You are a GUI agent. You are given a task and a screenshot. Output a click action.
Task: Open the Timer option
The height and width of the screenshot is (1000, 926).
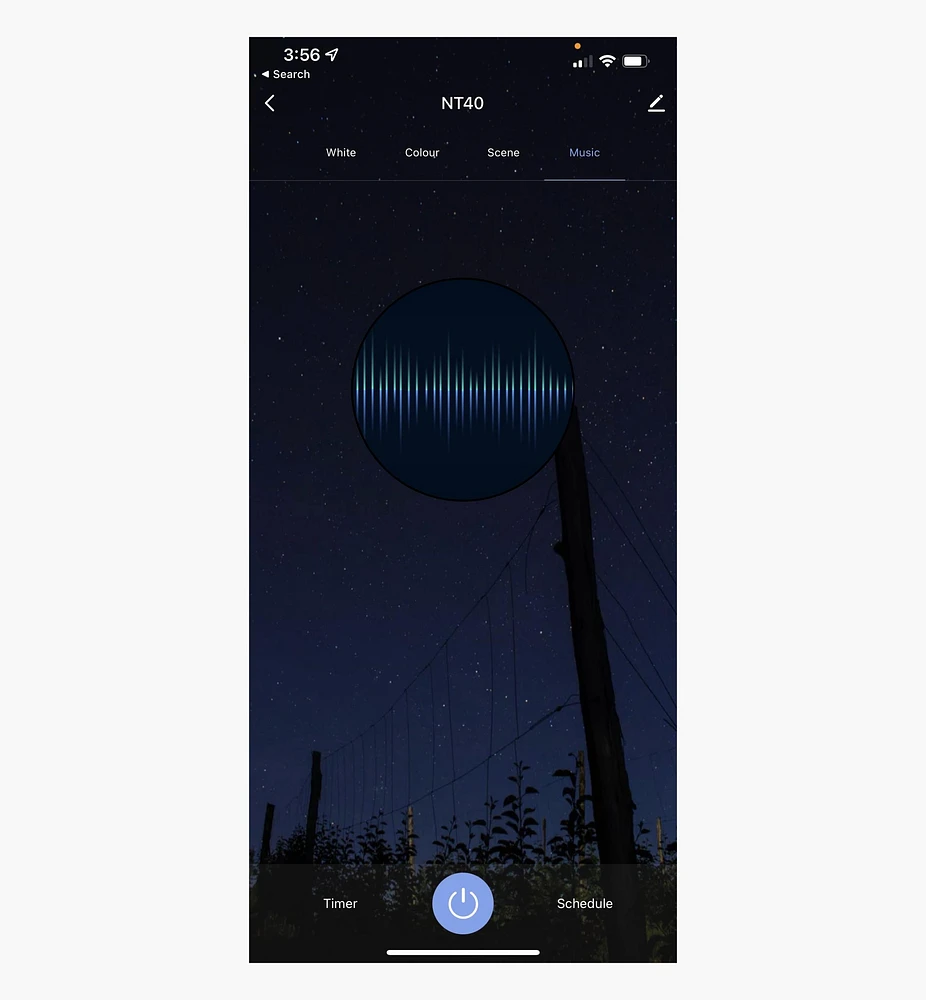pos(340,903)
